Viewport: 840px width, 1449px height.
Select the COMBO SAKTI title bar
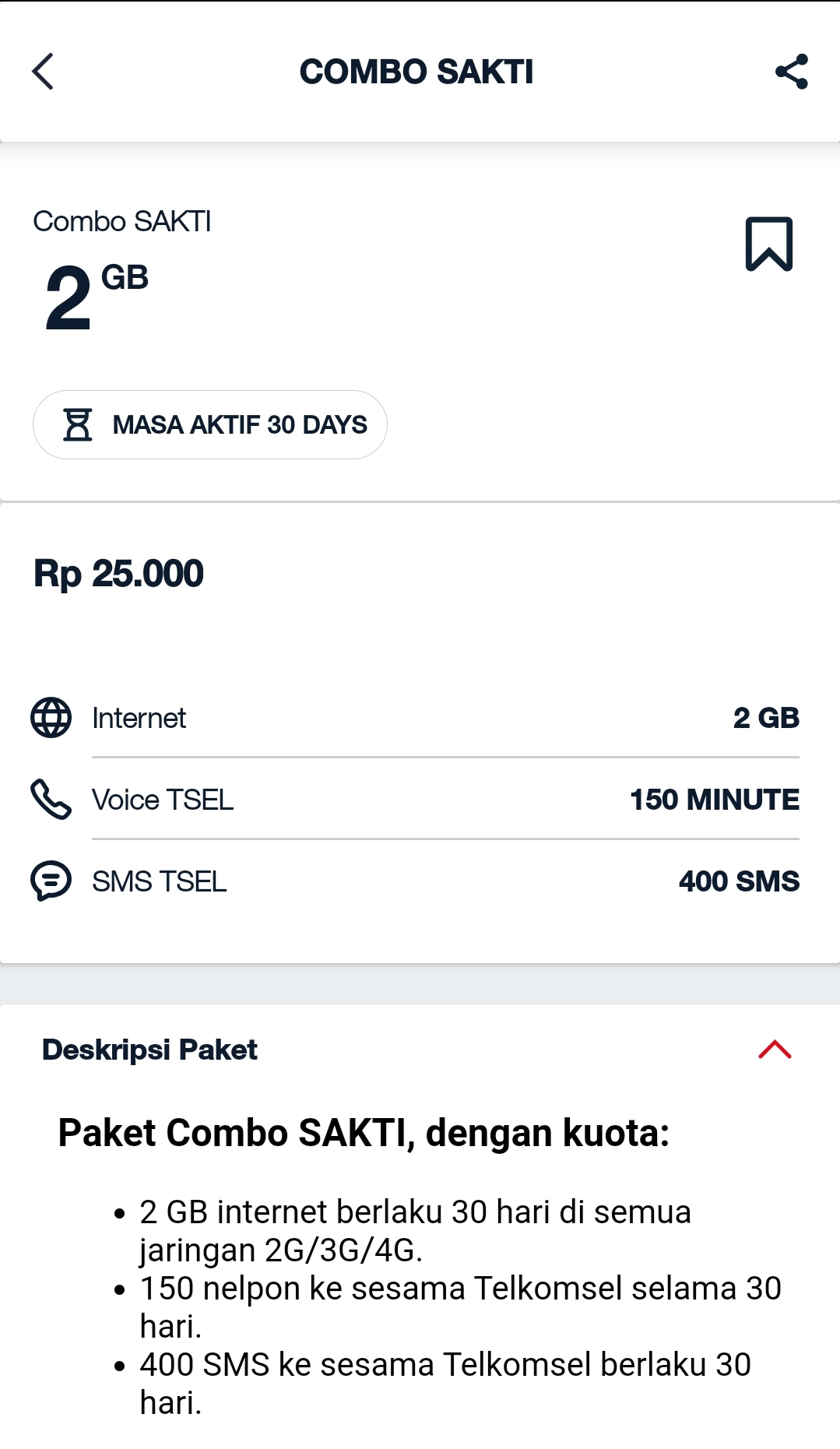coord(419,71)
